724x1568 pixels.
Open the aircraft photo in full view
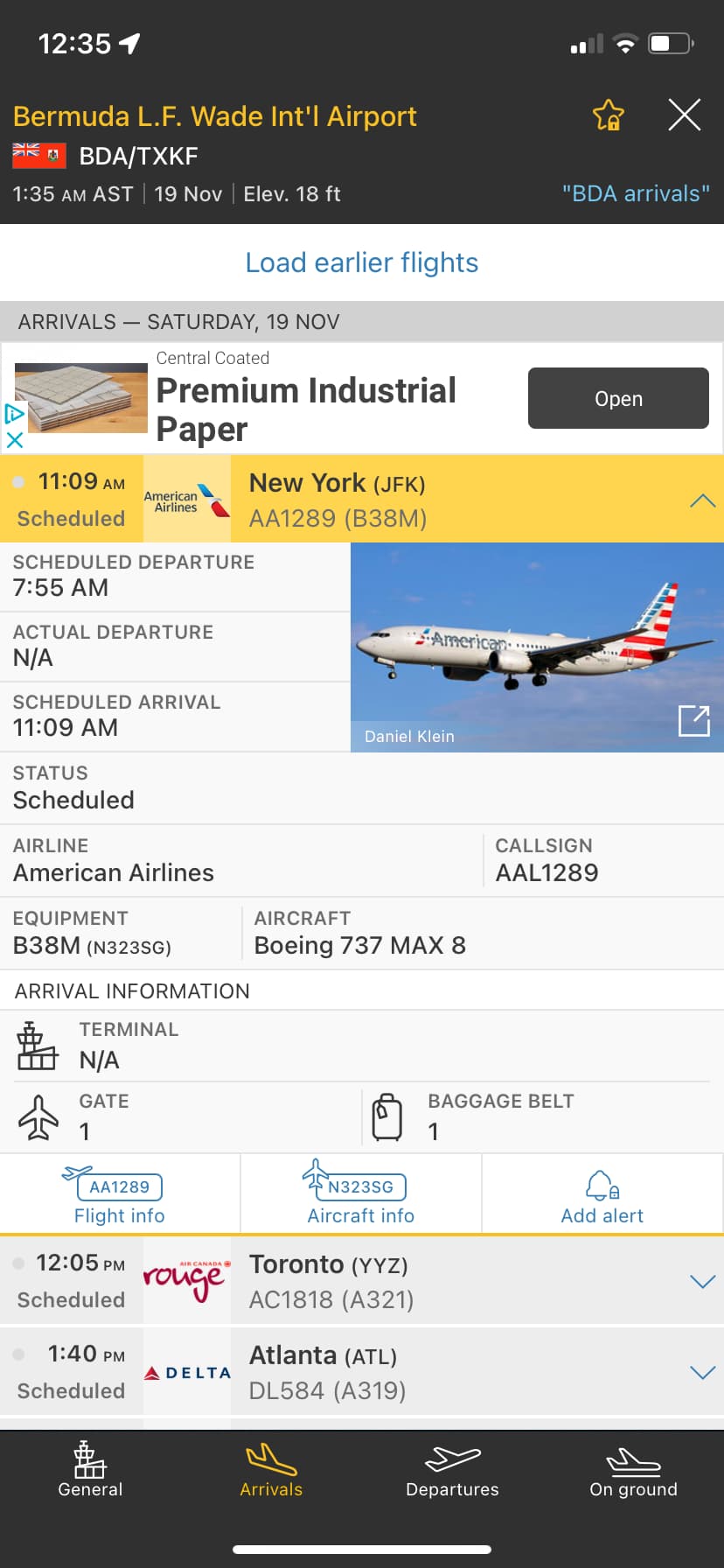(694, 721)
